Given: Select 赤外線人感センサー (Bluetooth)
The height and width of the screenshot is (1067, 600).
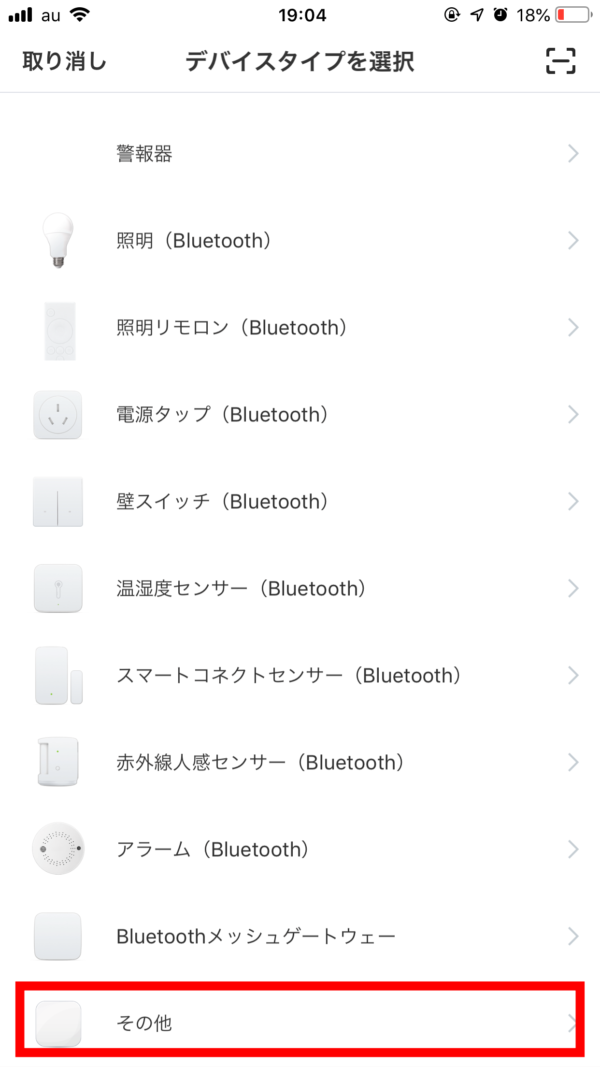Looking at the screenshot, I should click(x=300, y=762).
